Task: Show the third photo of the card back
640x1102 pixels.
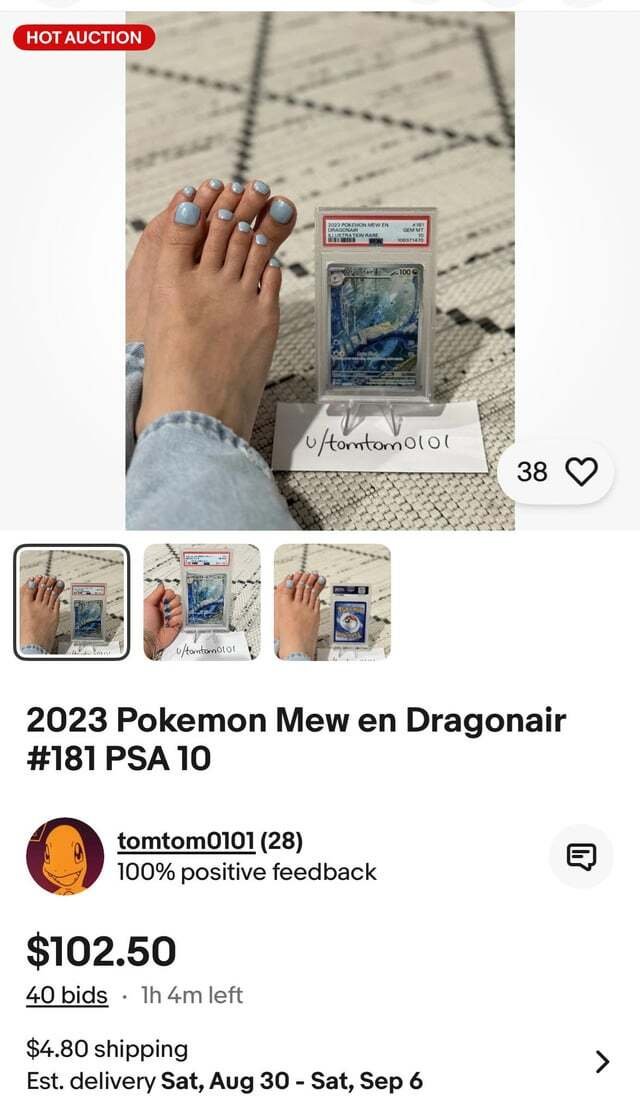Action: (x=332, y=602)
